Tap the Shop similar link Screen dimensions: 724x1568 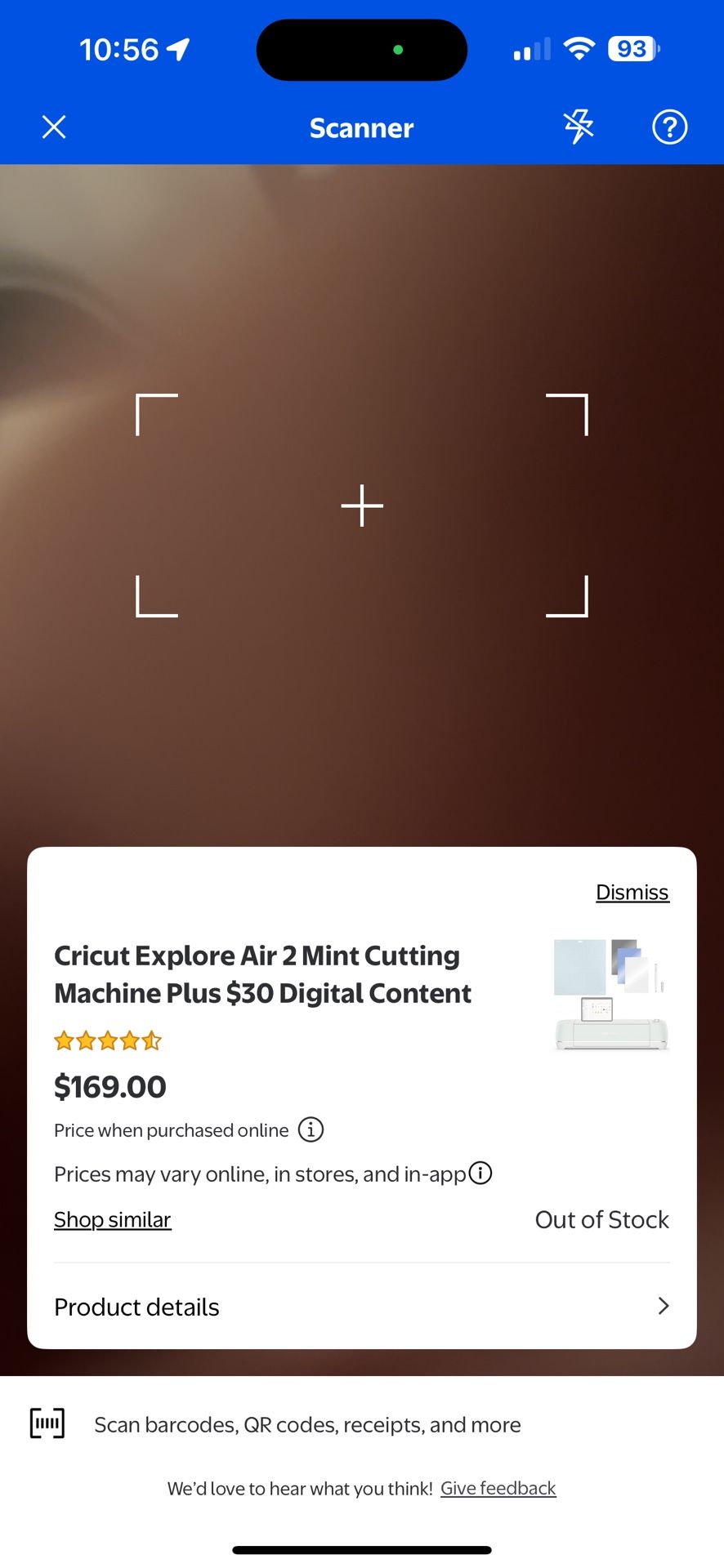[x=113, y=1219]
